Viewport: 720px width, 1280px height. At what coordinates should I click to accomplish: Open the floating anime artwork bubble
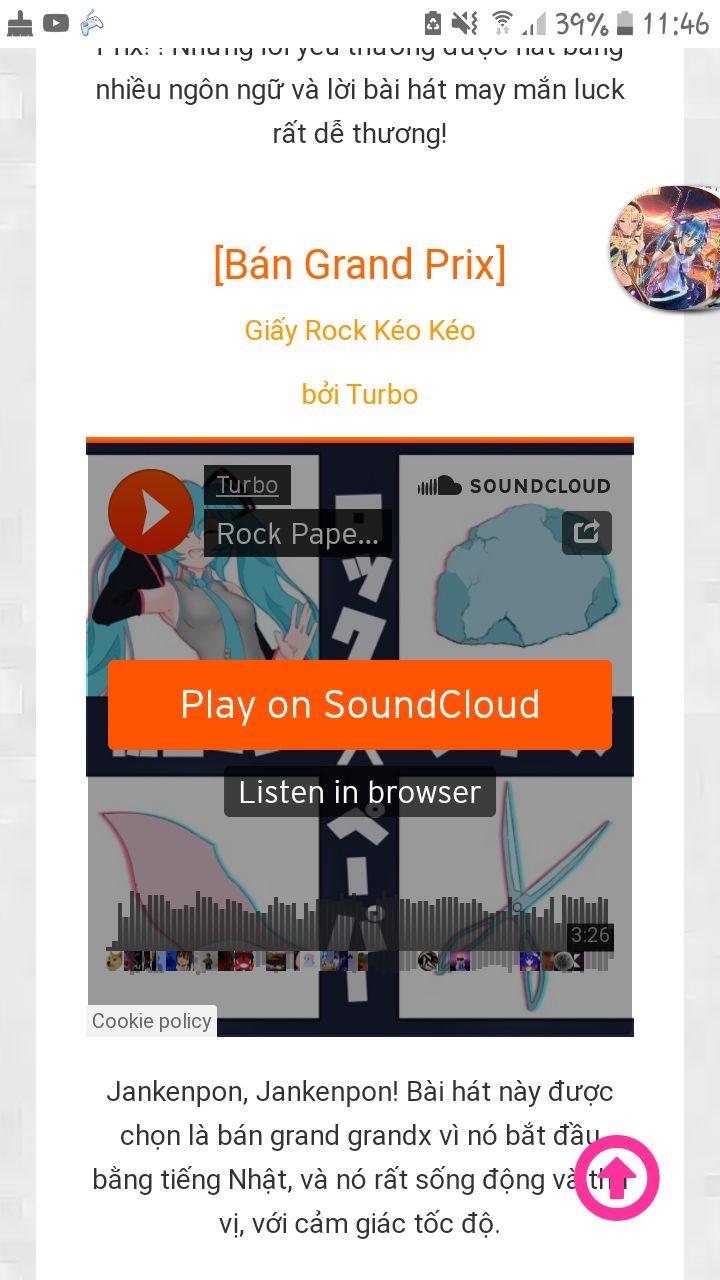[667, 248]
